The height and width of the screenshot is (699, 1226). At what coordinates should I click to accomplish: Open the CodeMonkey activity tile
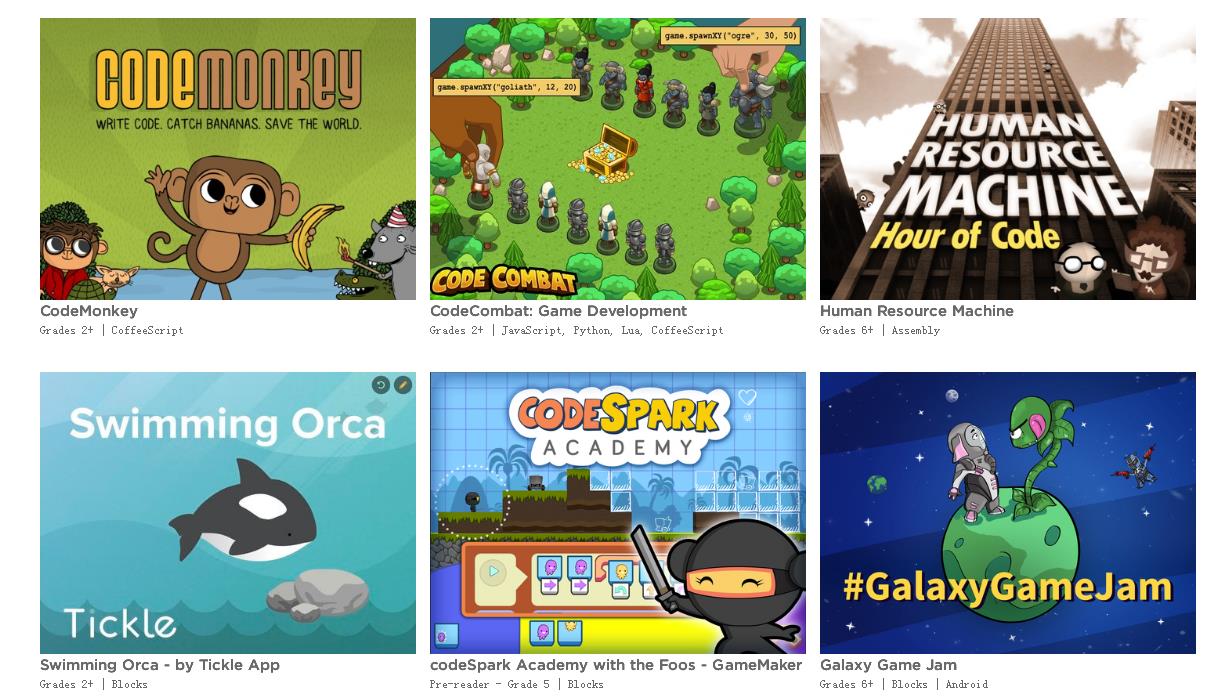point(227,160)
